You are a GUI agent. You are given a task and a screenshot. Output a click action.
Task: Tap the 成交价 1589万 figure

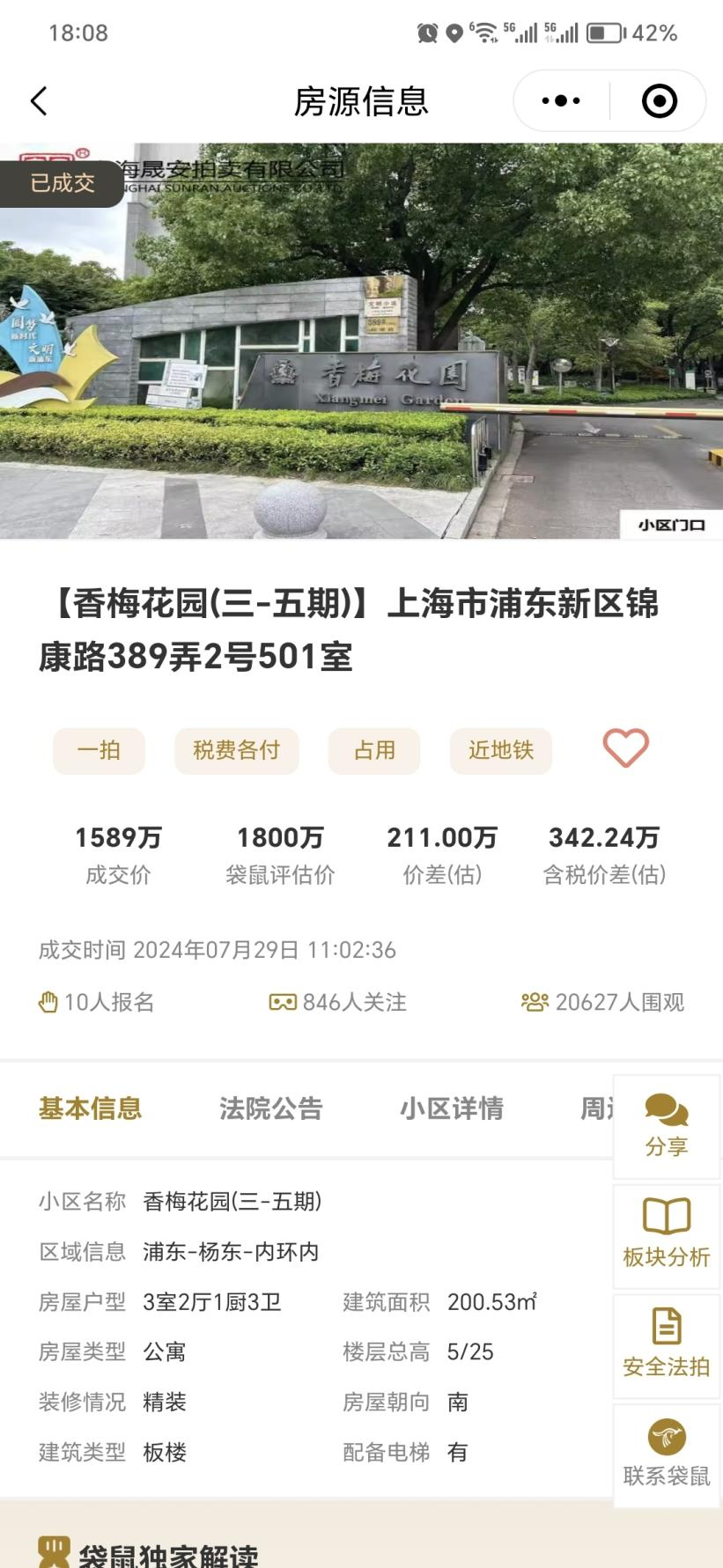point(117,838)
